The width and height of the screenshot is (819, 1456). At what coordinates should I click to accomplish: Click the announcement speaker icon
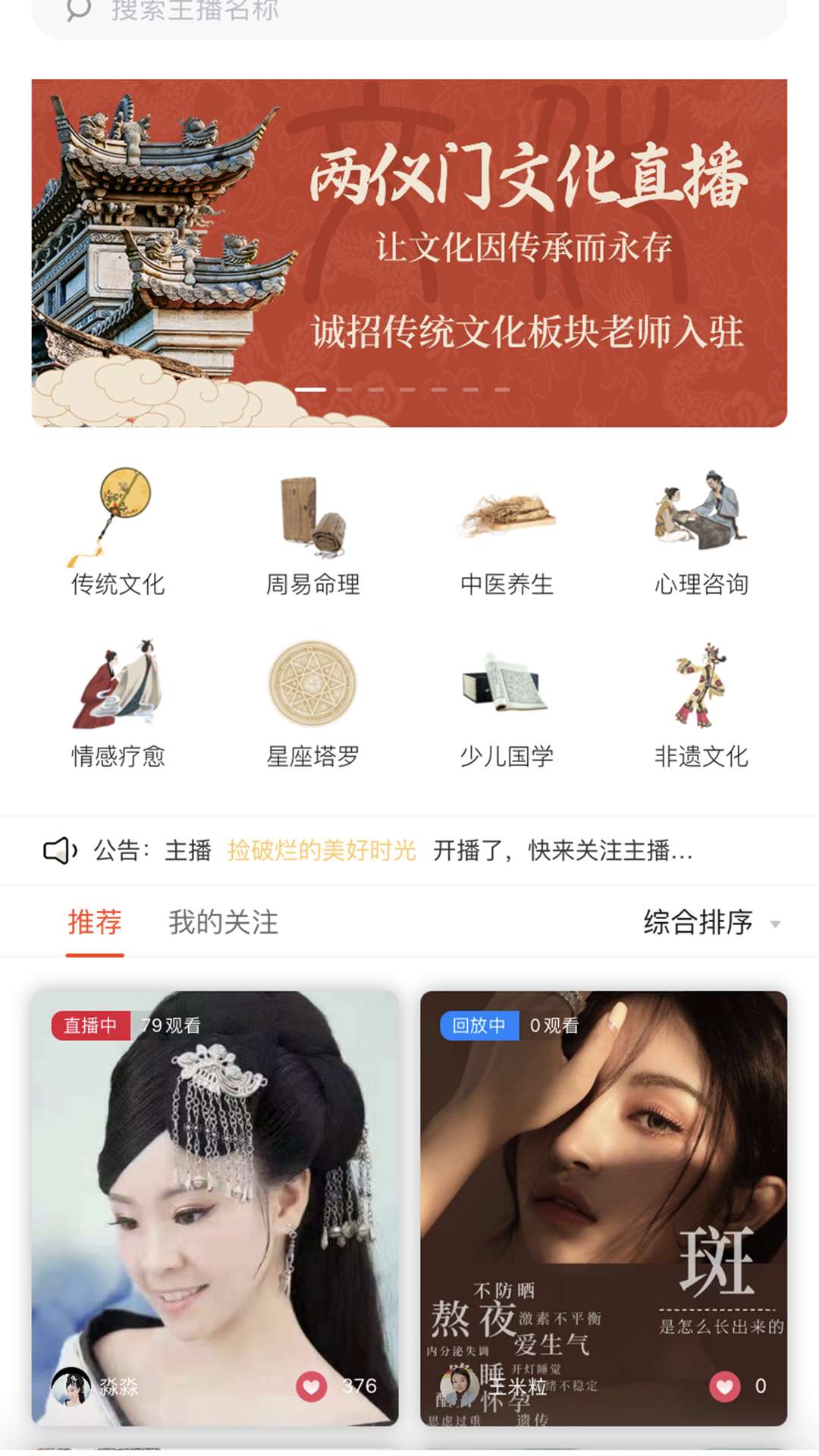click(x=61, y=850)
